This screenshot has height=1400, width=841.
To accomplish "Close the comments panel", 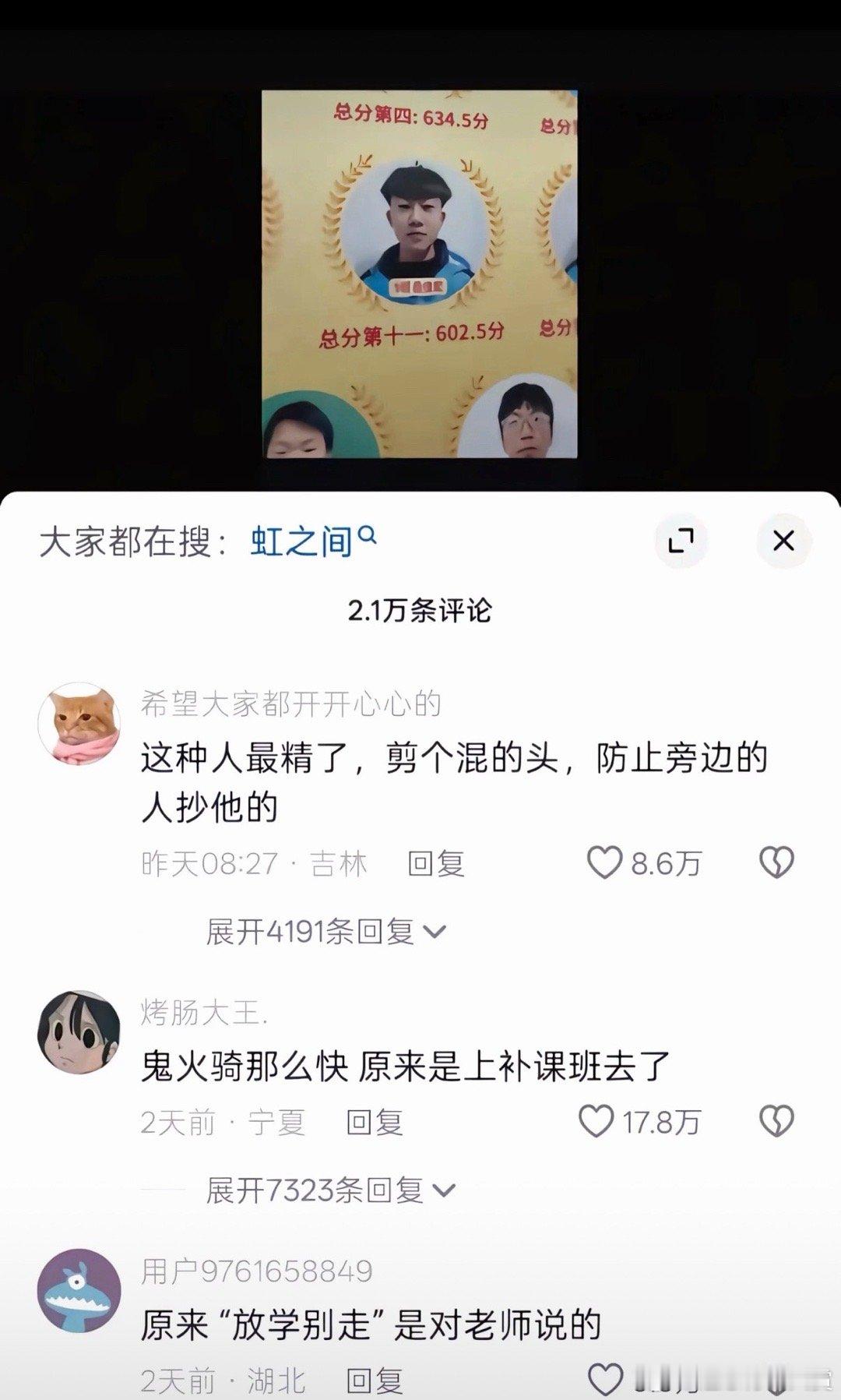I will pos(783,540).
